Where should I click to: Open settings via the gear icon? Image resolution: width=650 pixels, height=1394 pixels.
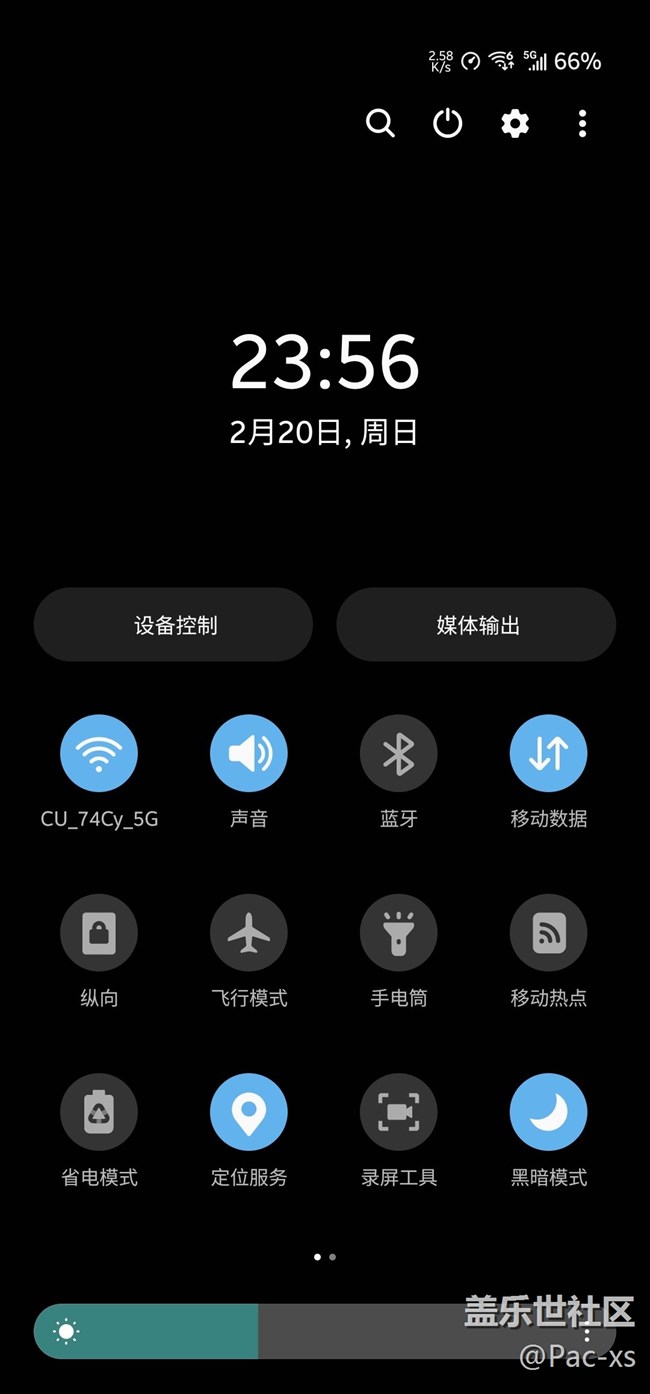515,123
